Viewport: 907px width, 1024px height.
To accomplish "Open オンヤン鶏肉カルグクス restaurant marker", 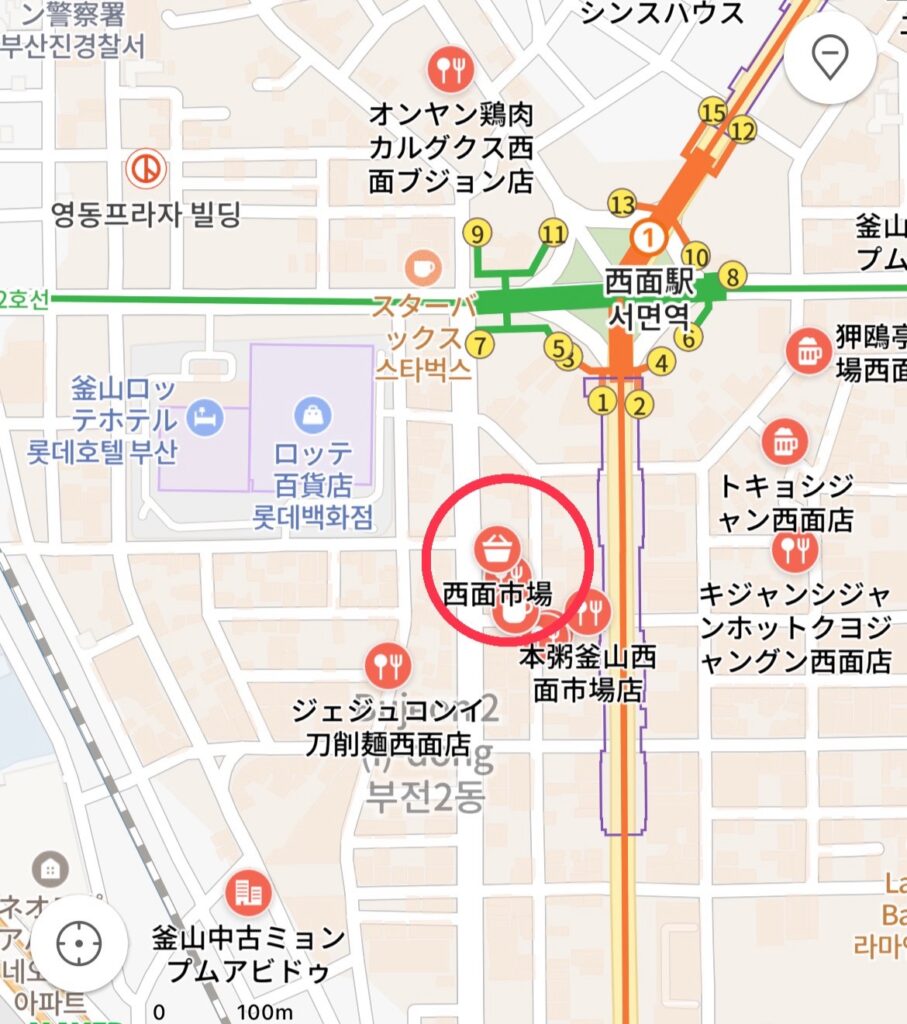I will (450, 68).
